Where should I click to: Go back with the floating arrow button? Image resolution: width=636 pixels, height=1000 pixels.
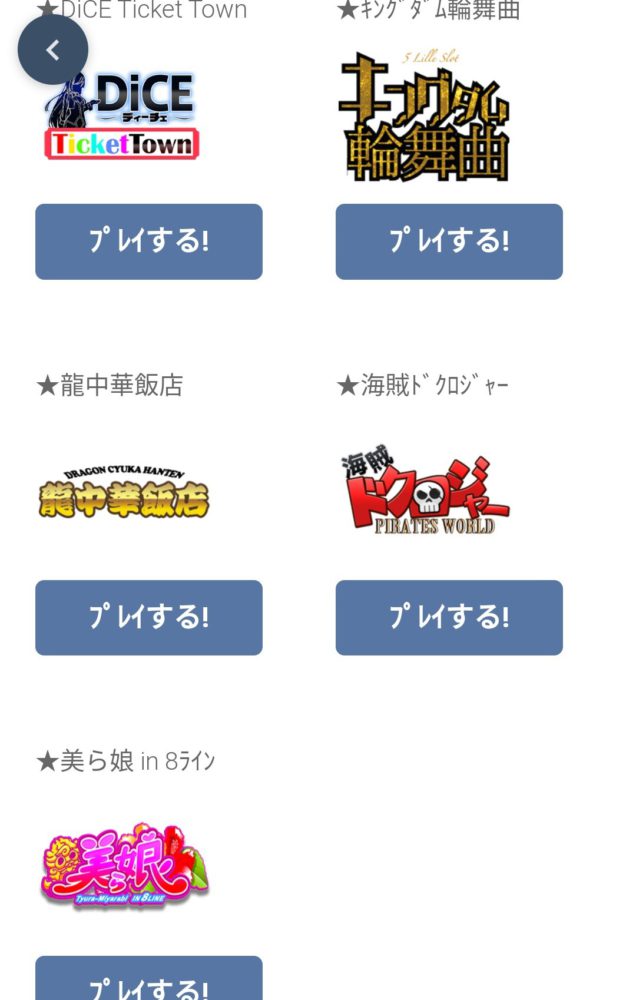(53, 50)
